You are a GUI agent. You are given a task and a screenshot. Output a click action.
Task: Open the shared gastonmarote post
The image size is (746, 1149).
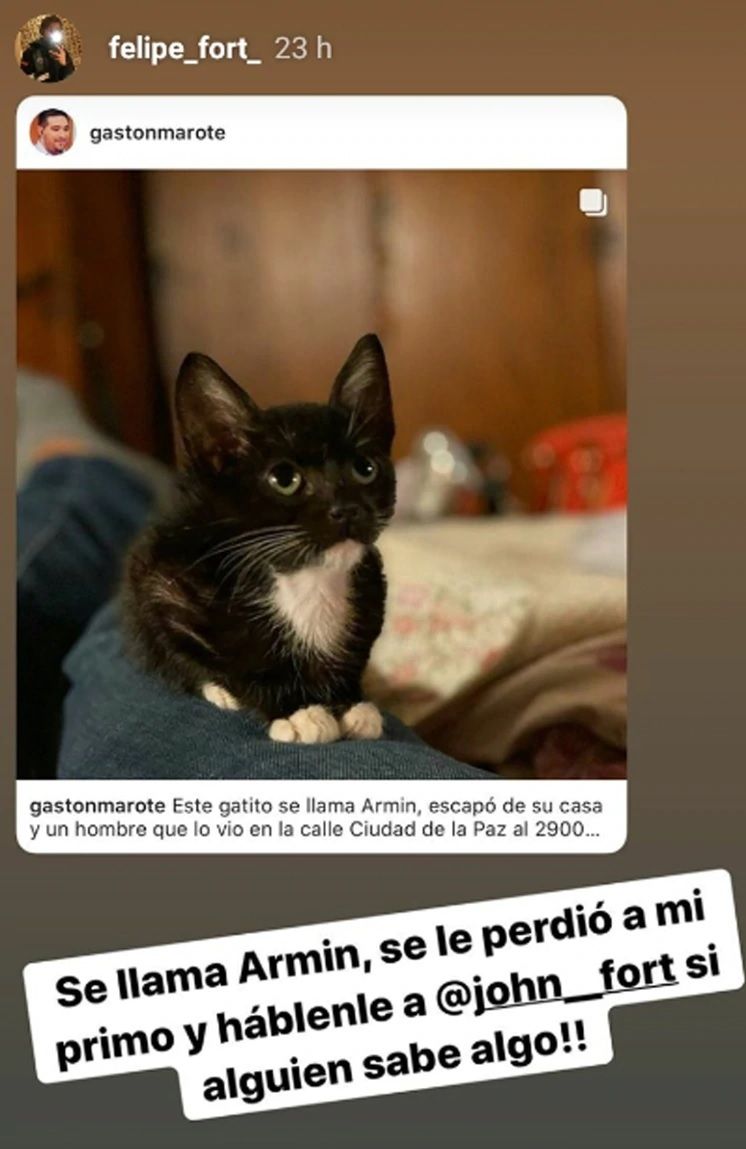tap(321, 474)
